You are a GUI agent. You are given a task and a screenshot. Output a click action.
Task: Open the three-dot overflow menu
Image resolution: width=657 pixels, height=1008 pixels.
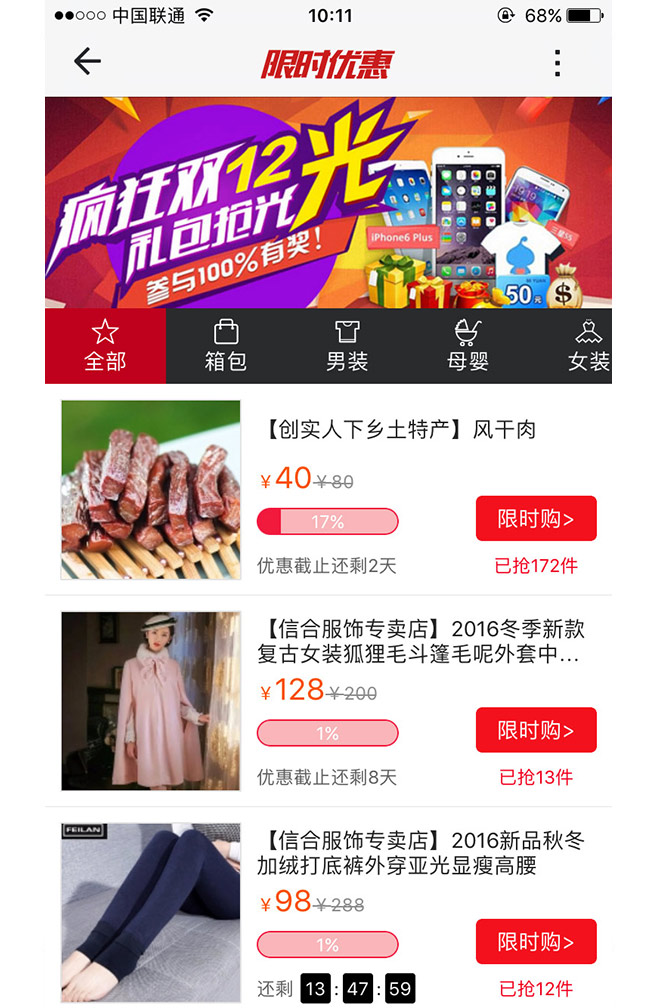pos(557,63)
